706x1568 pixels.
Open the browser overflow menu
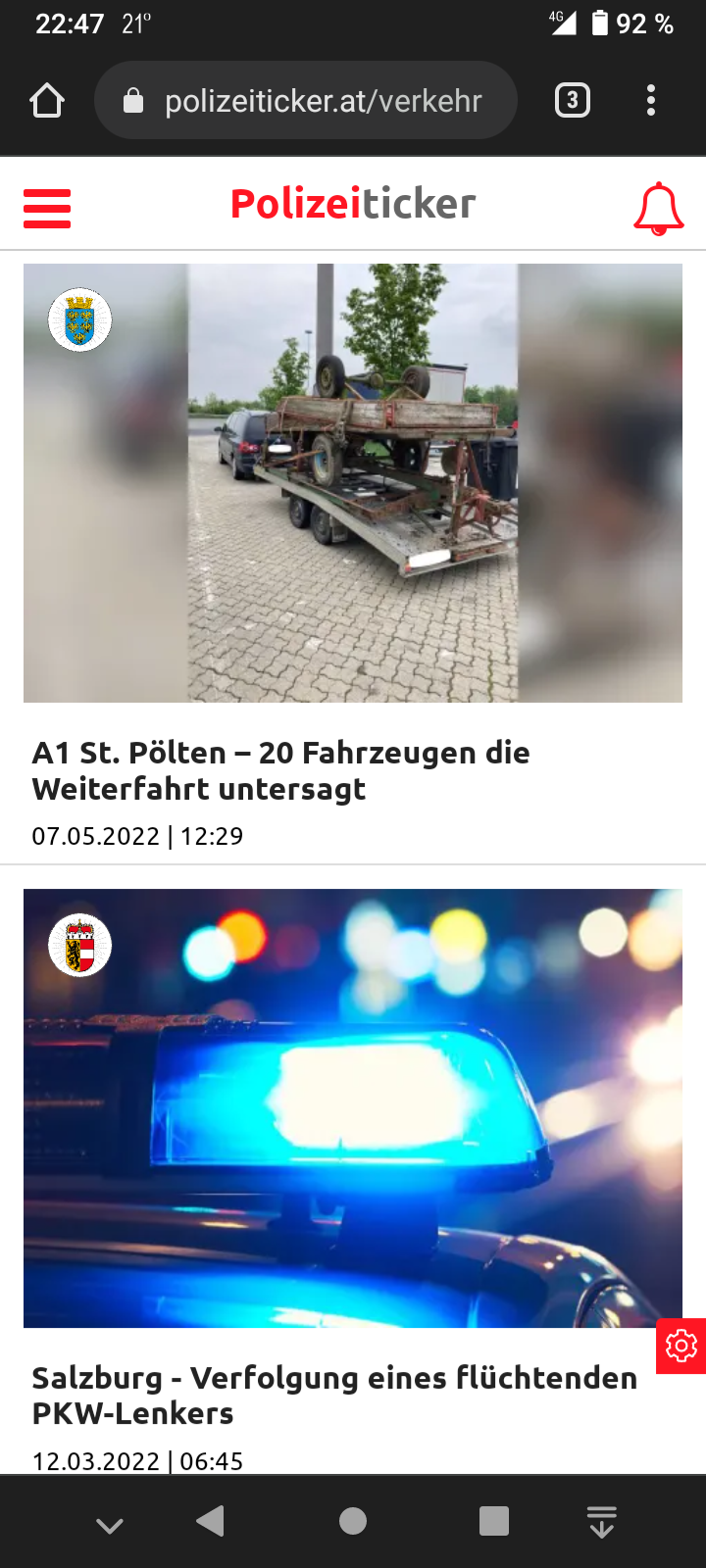click(651, 101)
